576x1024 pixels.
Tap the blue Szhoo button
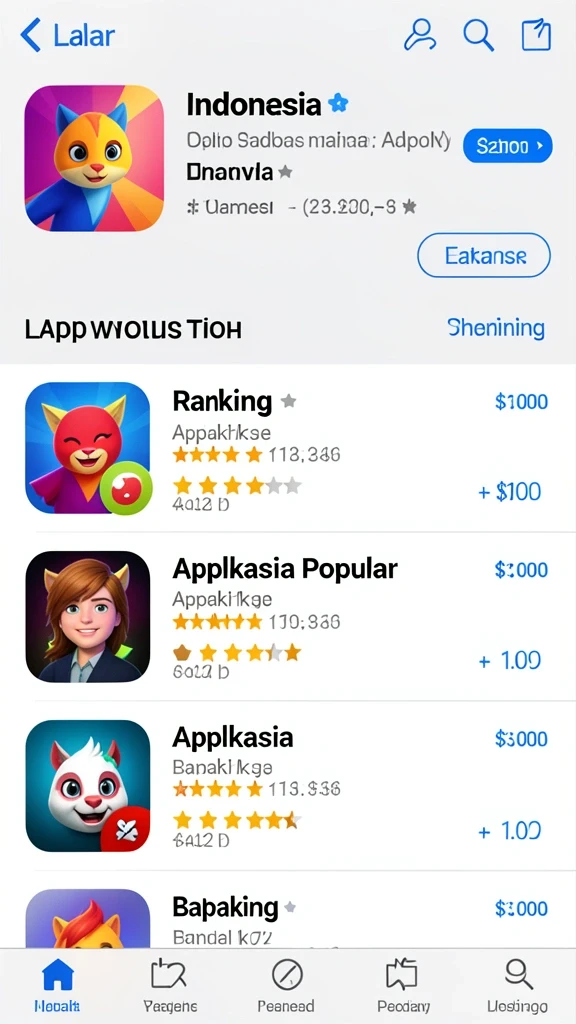507,146
